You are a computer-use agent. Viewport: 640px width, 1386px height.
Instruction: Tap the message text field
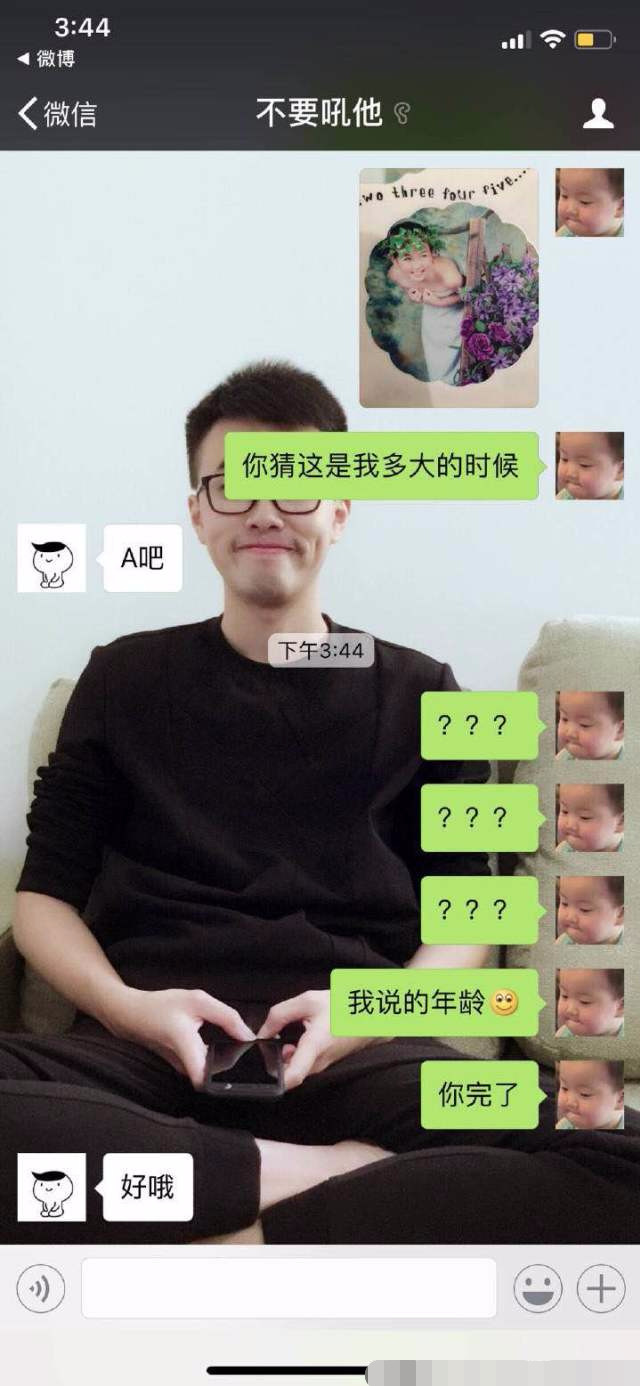[289, 1288]
